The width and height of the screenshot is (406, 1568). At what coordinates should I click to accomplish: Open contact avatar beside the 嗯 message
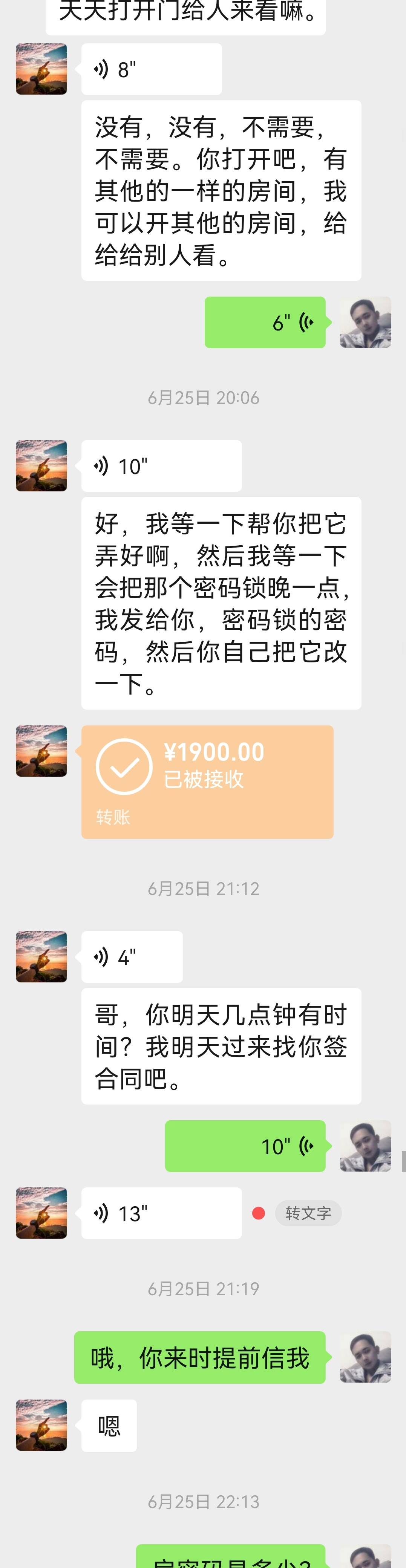coord(41,1426)
